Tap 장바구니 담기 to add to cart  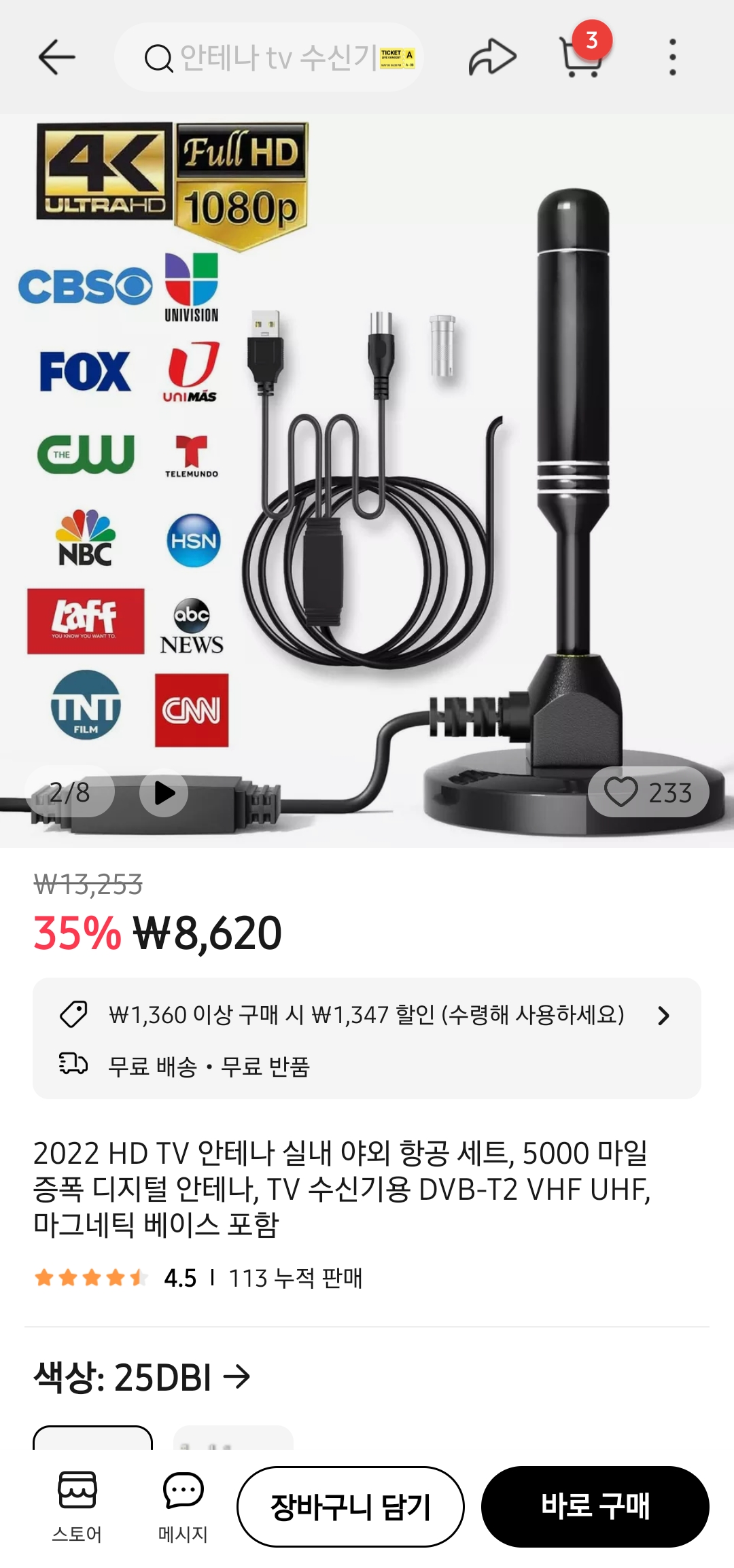click(350, 1506)
